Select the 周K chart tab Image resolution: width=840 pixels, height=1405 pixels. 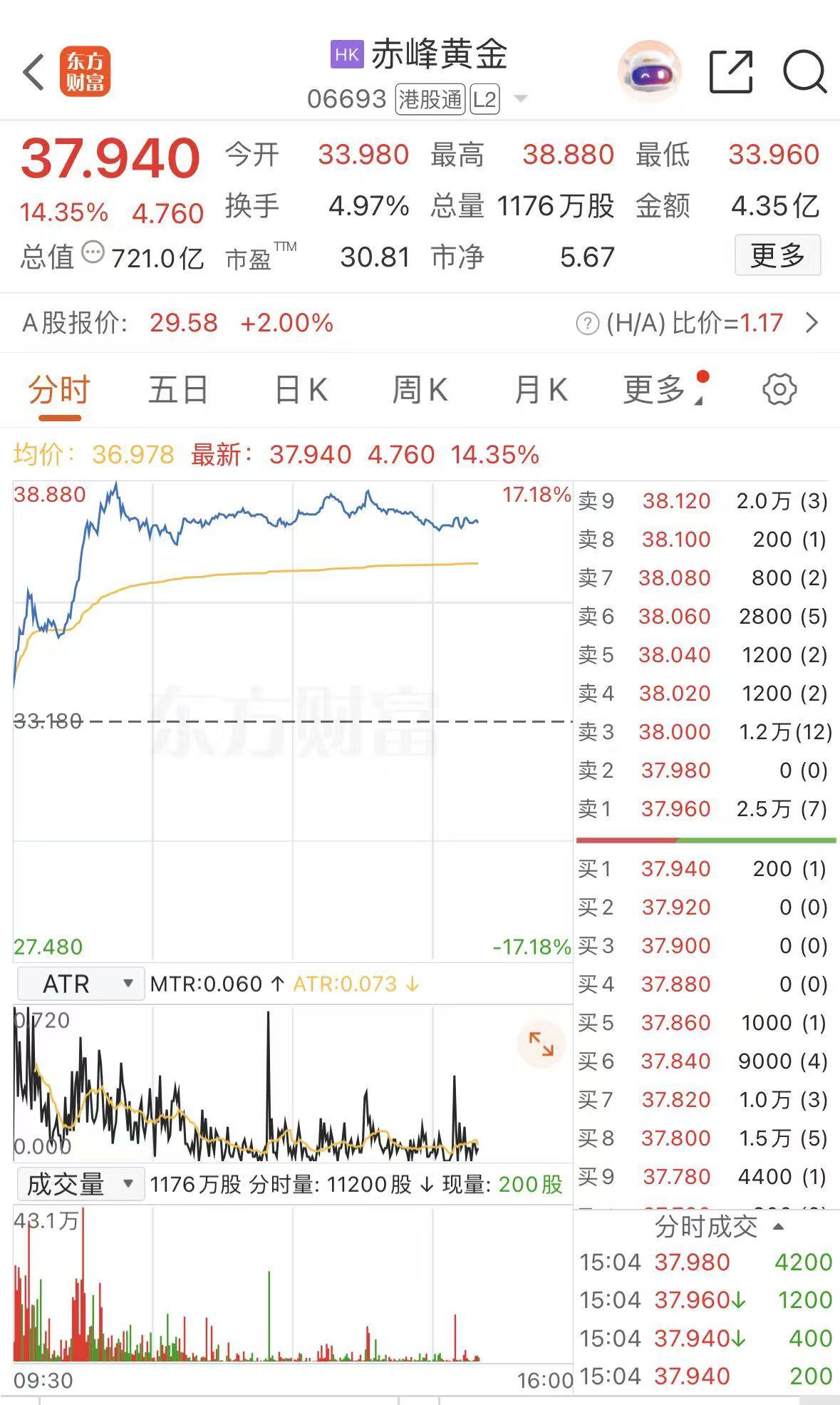(420, 390)
